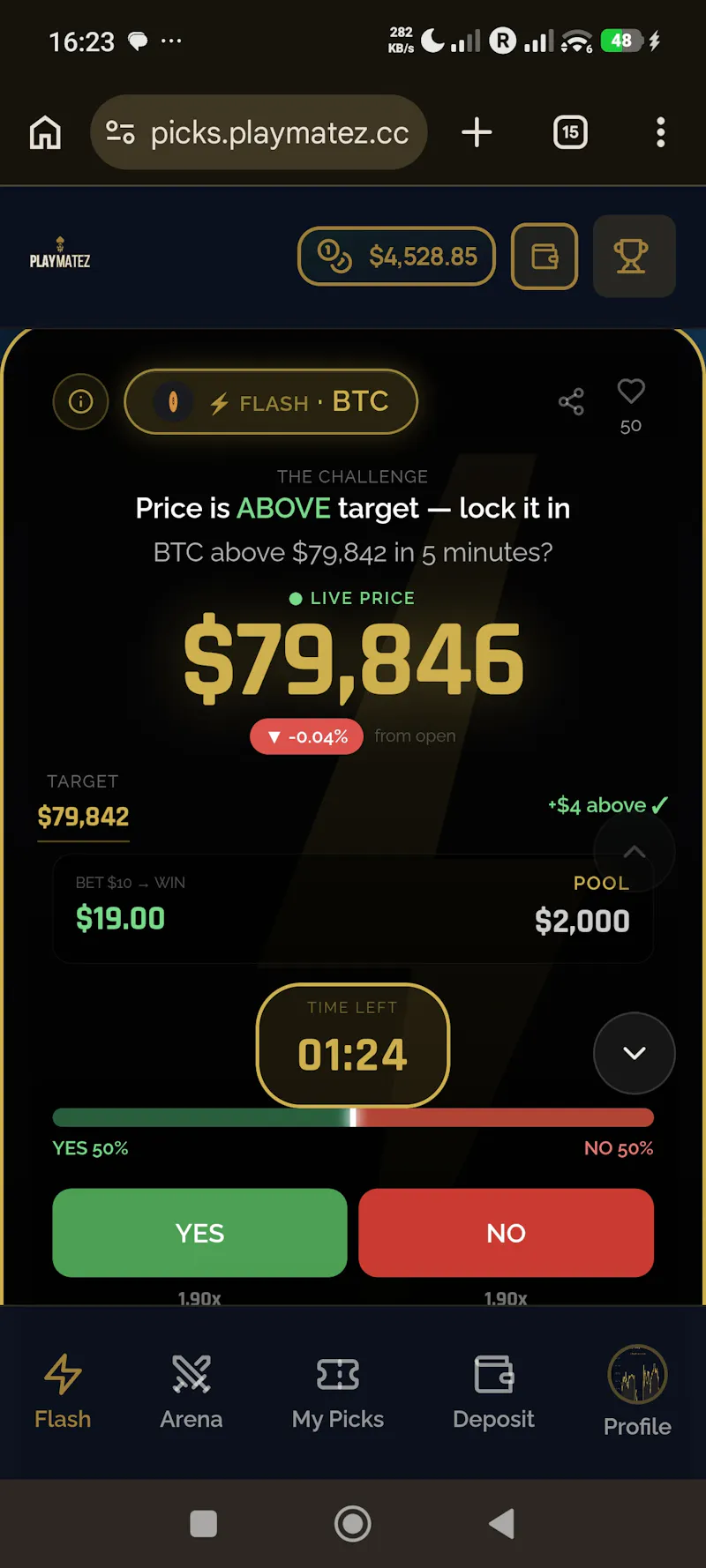
Task: Open the $4,528.85 balance chip
Action: coord(396,257)
